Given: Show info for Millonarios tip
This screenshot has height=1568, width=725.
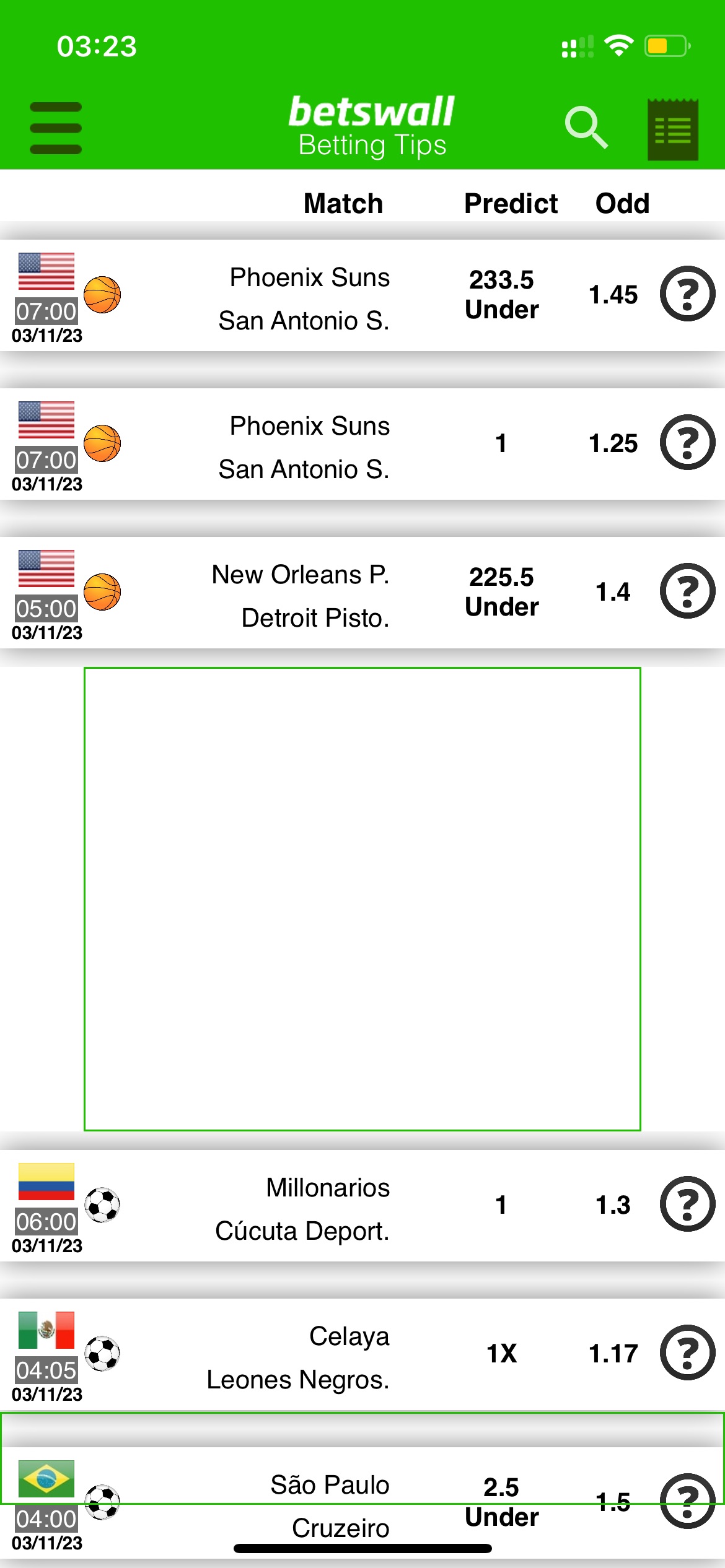Looking at the screenshot, I should (687, 1204).
